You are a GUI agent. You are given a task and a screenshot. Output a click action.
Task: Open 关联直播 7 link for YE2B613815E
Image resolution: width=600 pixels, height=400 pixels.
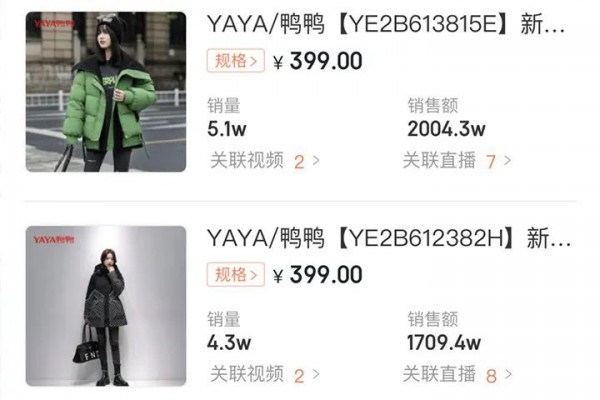click(x=457, y=160)
